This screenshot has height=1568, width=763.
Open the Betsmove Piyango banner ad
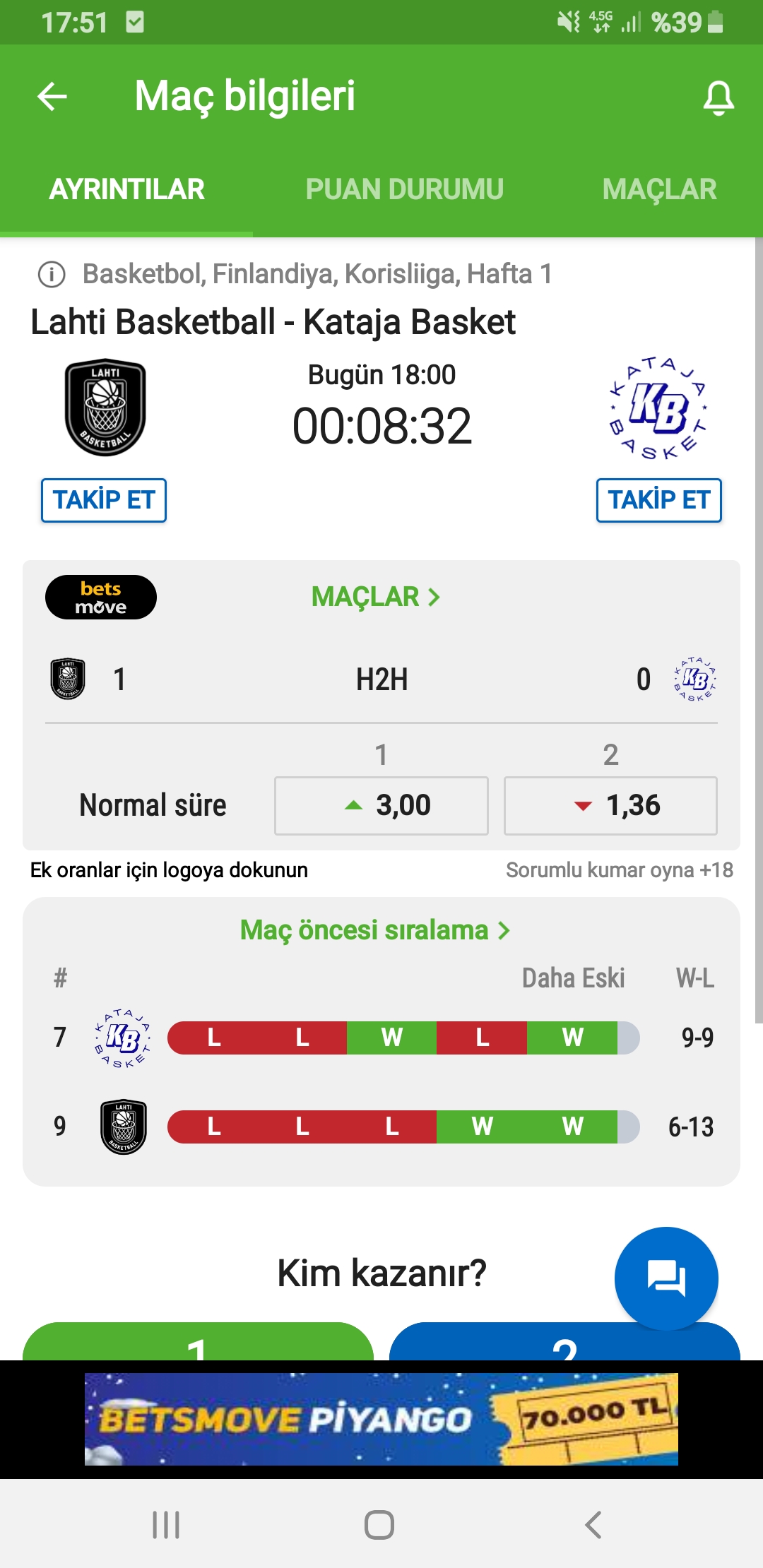[381, 1419]
